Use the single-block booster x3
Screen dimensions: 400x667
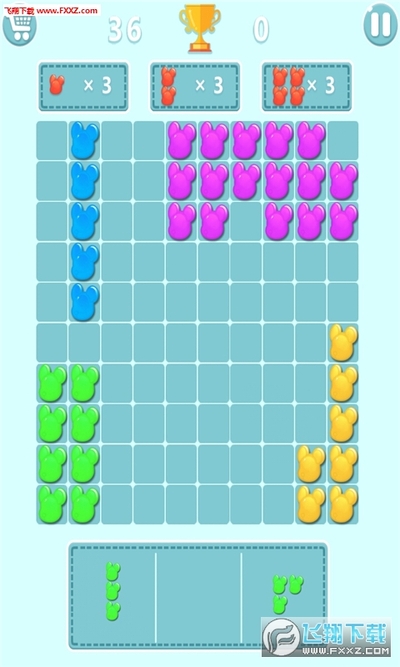pyautogui.click(x=83, y=86)
